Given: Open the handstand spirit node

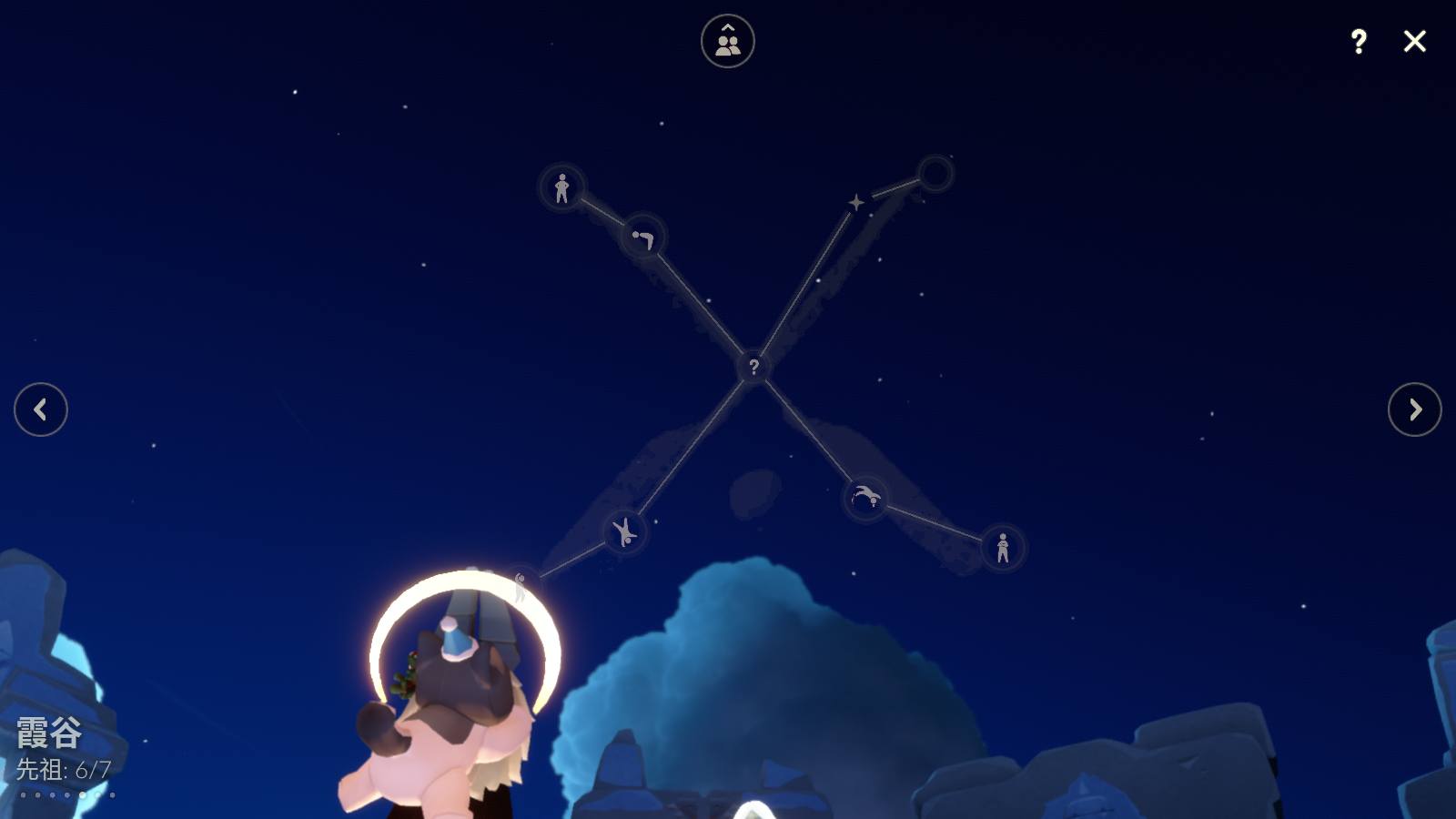Looking at the screenshot, I should (x=624, y=531).
